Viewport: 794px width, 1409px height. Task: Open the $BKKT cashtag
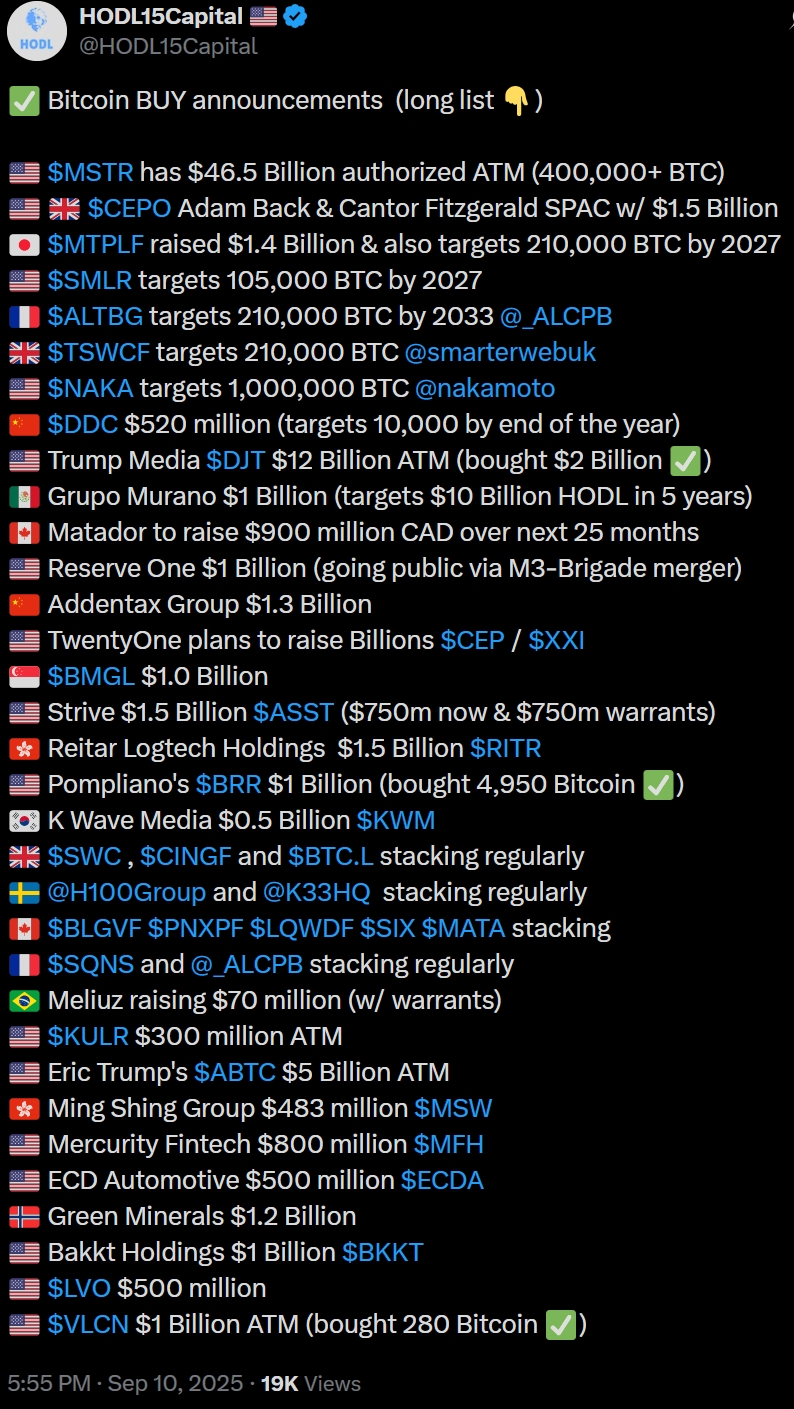pyautogui.click(x=382, y=1252)
